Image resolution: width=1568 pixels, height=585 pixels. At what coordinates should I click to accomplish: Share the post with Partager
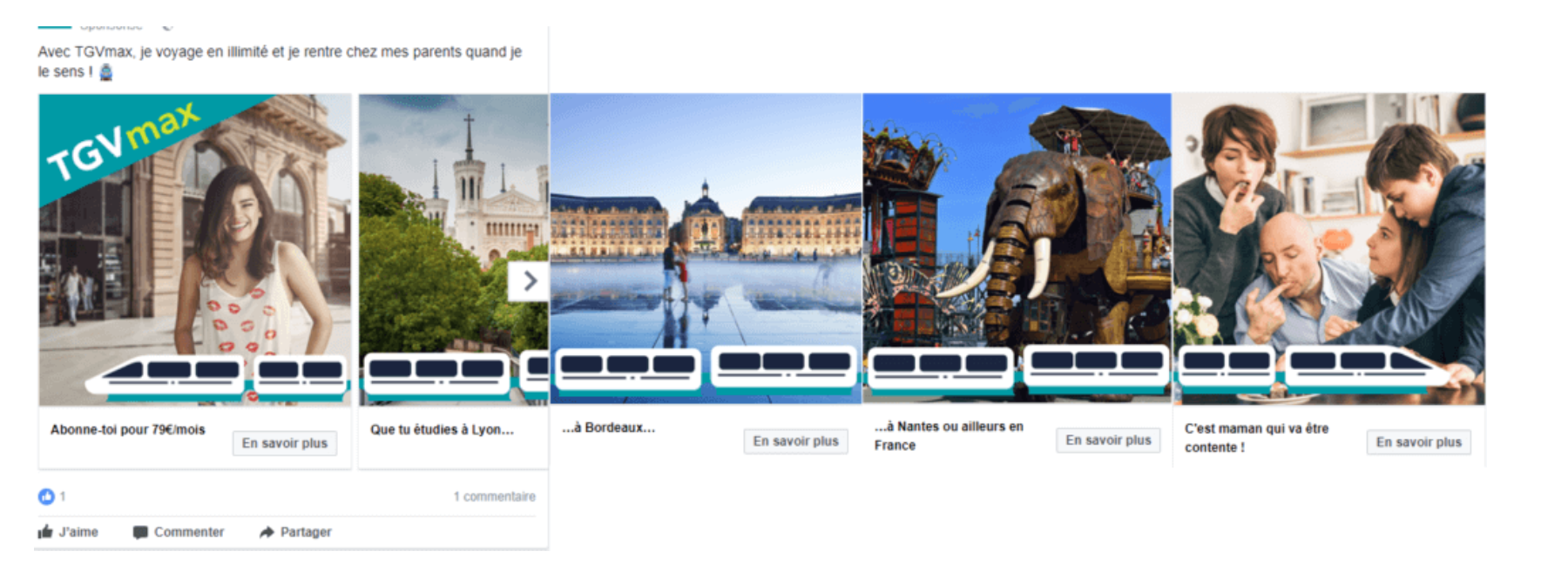[x=295, y=532]
